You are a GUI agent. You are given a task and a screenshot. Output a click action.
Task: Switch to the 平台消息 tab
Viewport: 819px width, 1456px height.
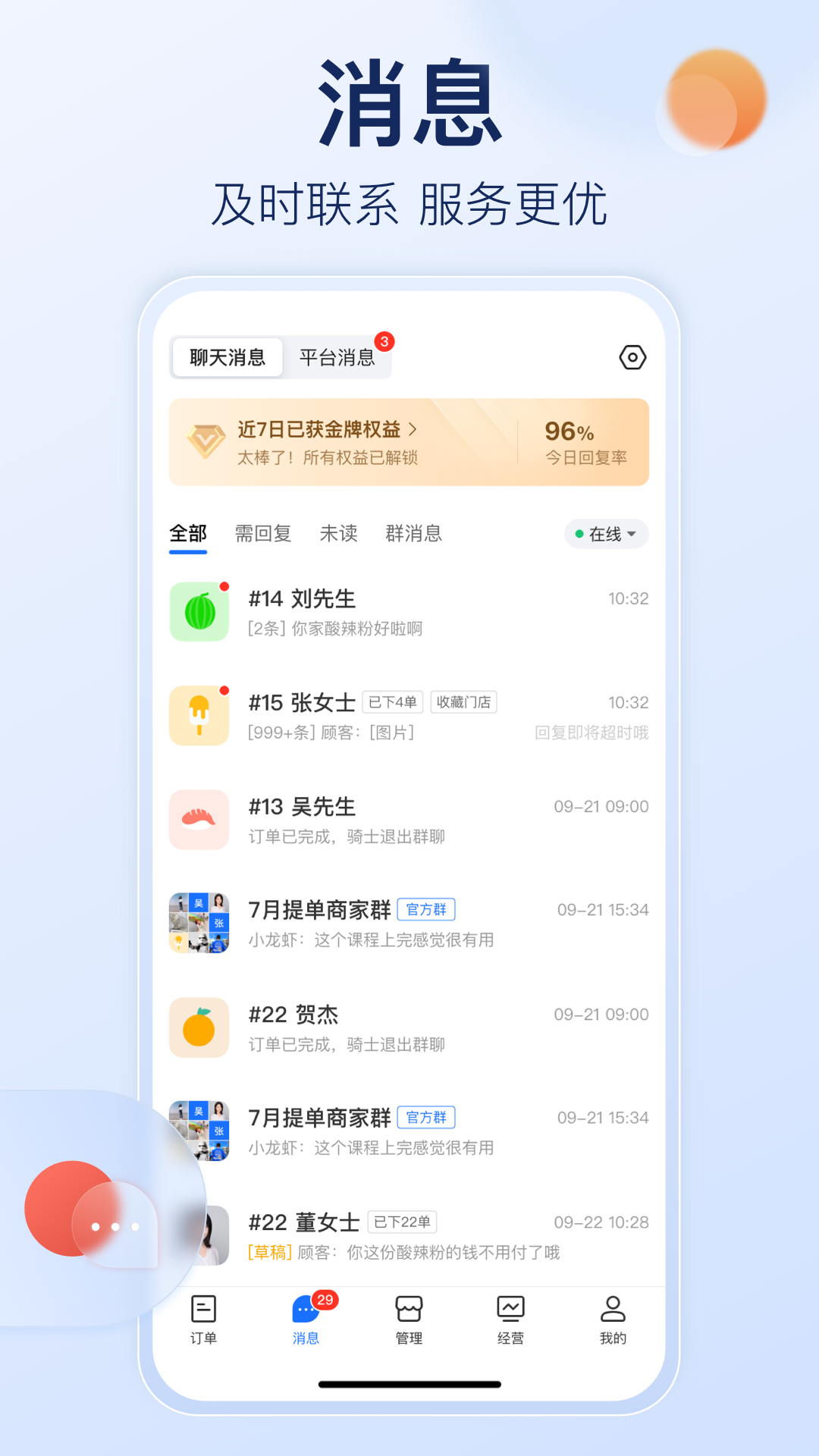(x=338, y=356)
